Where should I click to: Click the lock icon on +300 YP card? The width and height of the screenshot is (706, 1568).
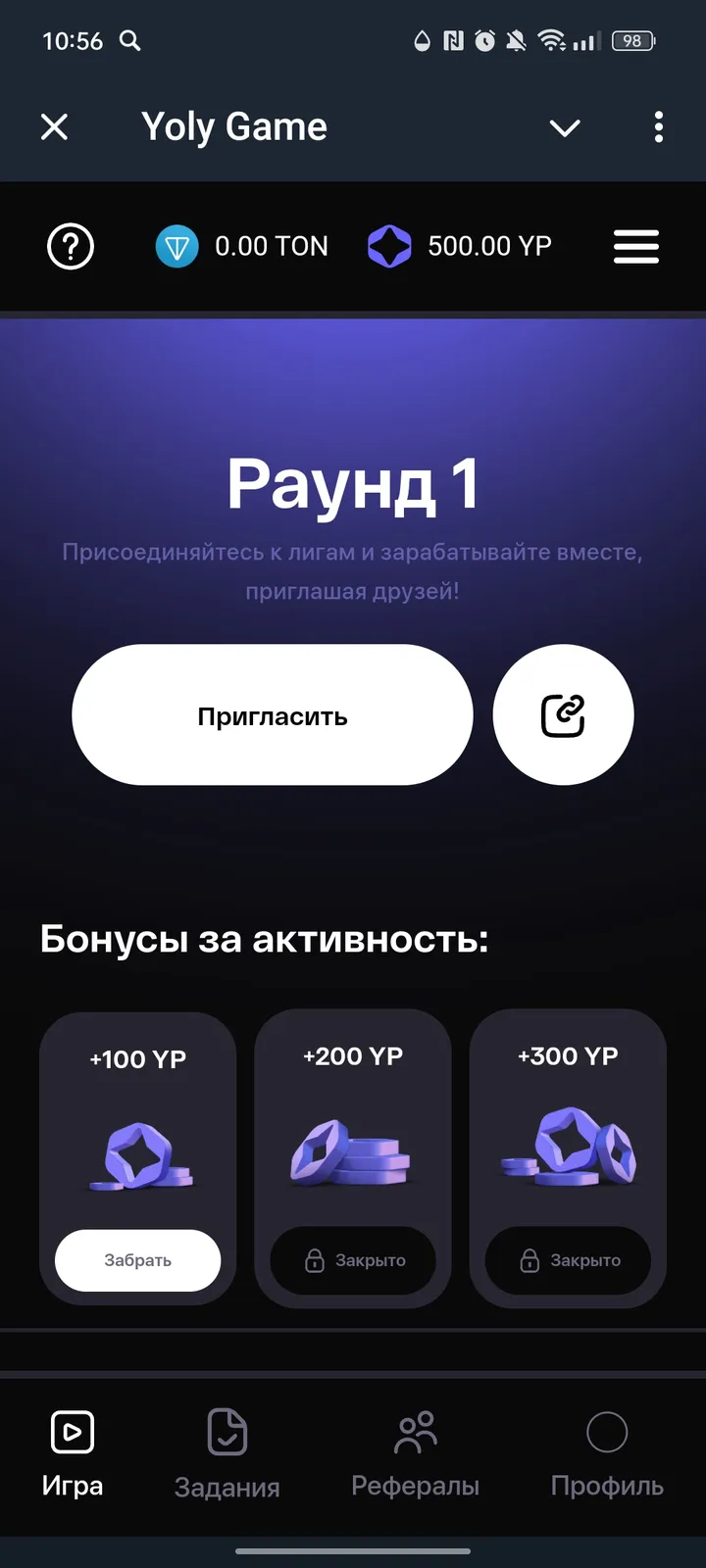coord(529,1260)
